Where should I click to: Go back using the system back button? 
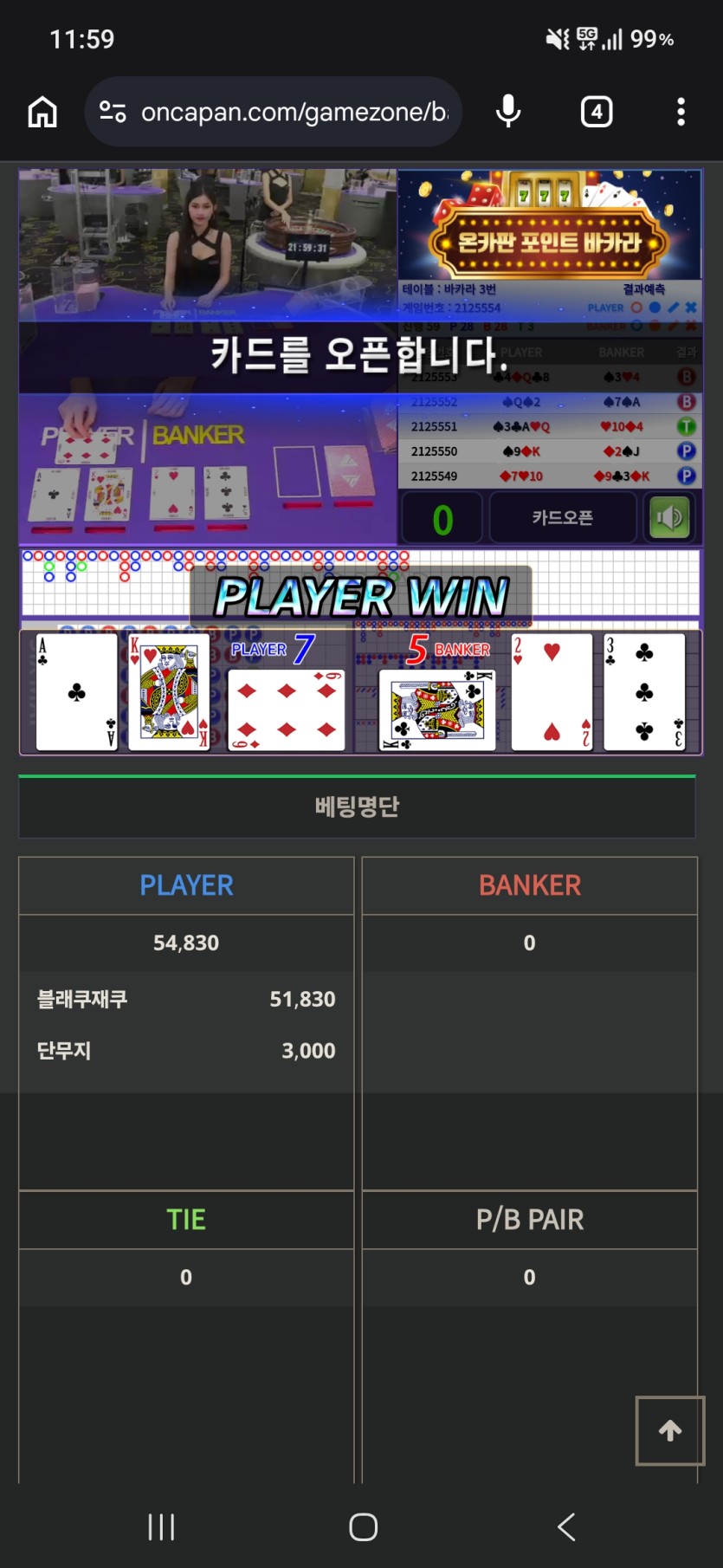point(566,1527)
